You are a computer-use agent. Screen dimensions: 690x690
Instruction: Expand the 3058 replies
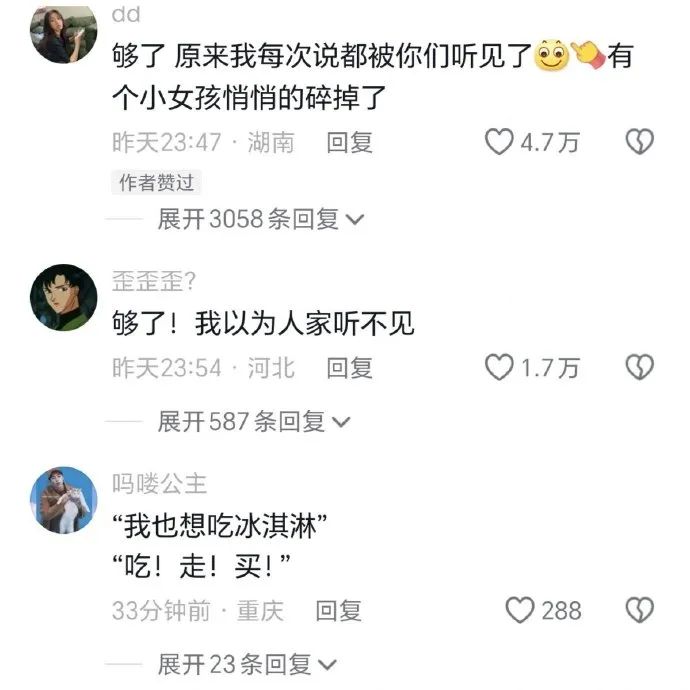point(260,219)
